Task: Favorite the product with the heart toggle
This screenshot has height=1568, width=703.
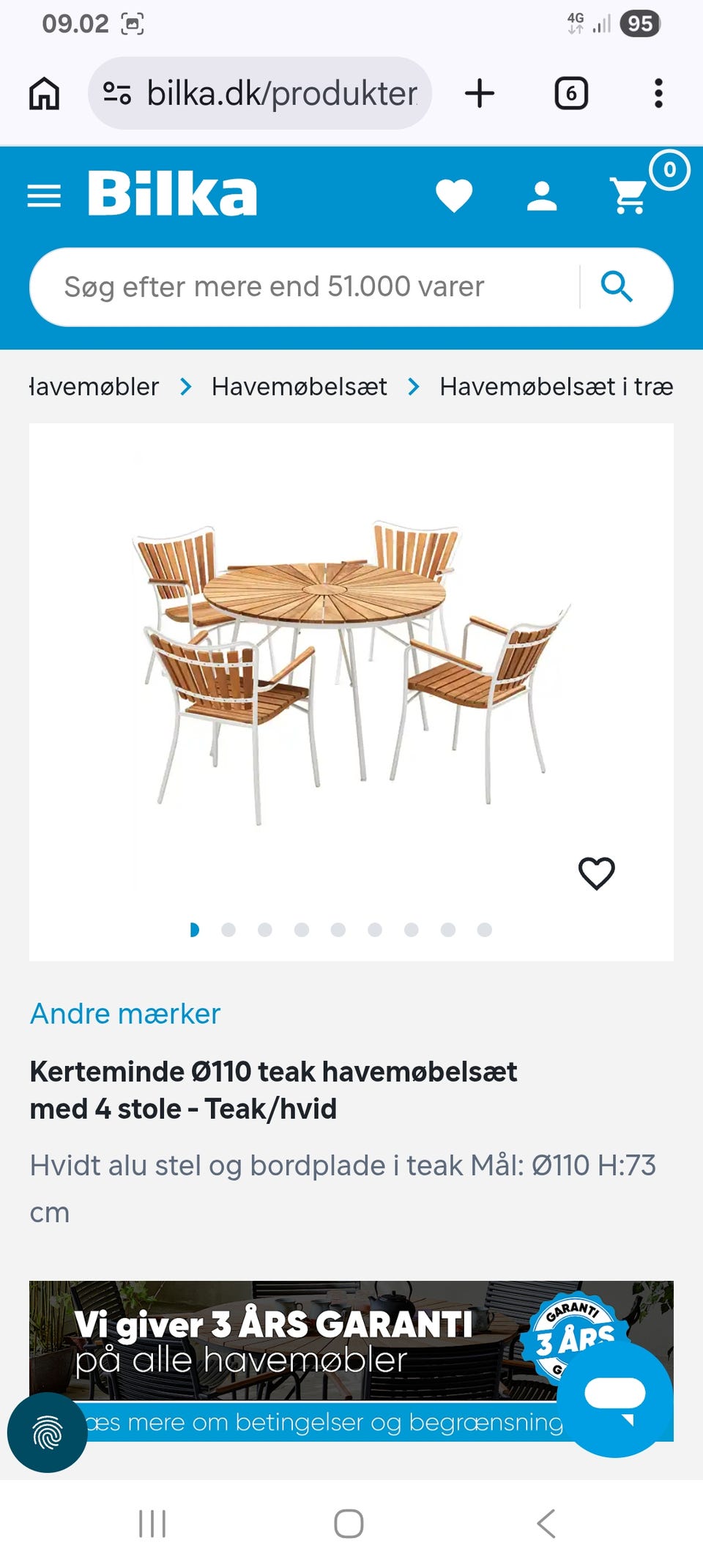Action: point(596,872)
